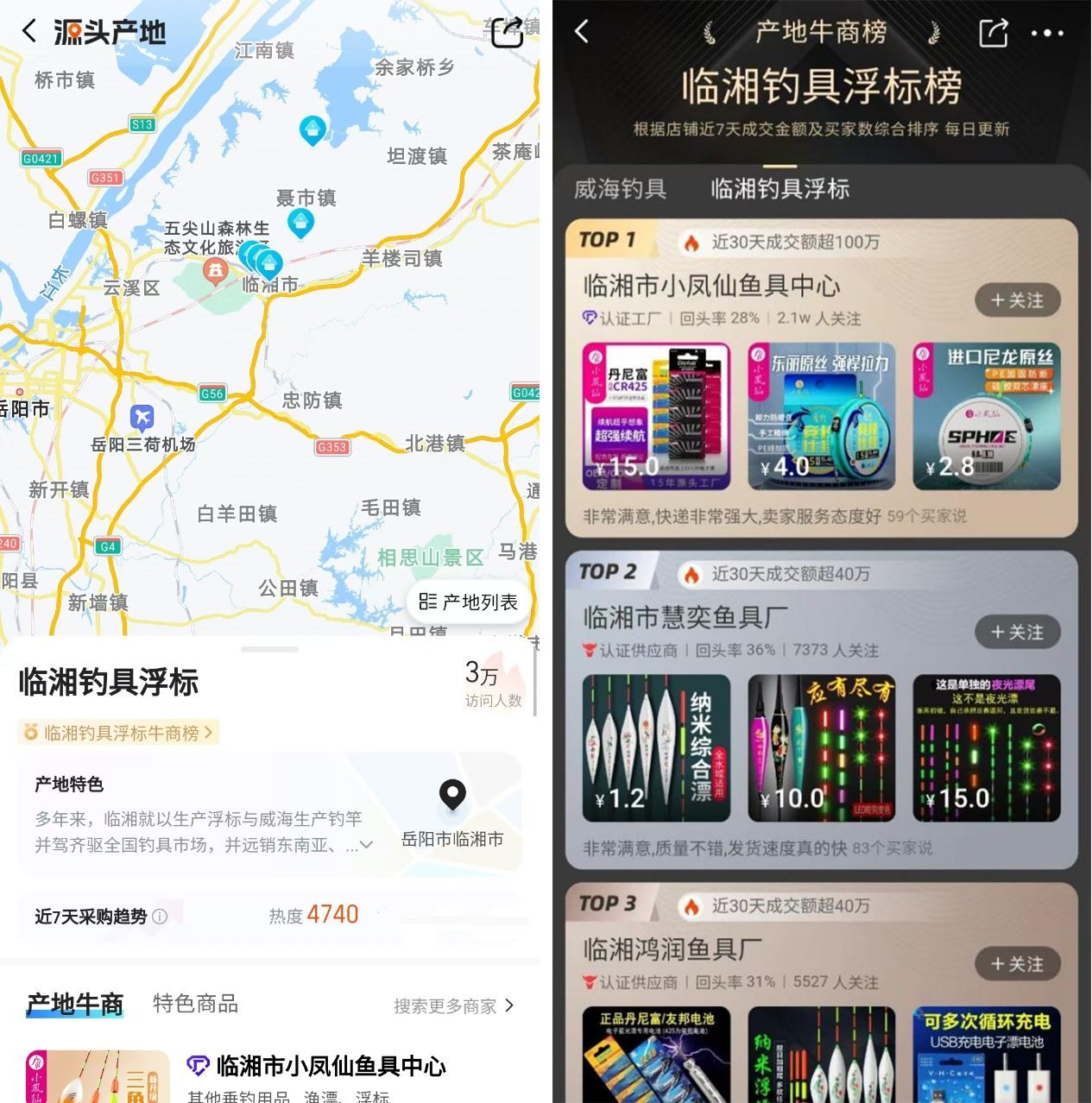The width and height of the screenshot is (1092, 1103).
Task: Switch to the 特色商品 tab
Action: pos(195,1004)
